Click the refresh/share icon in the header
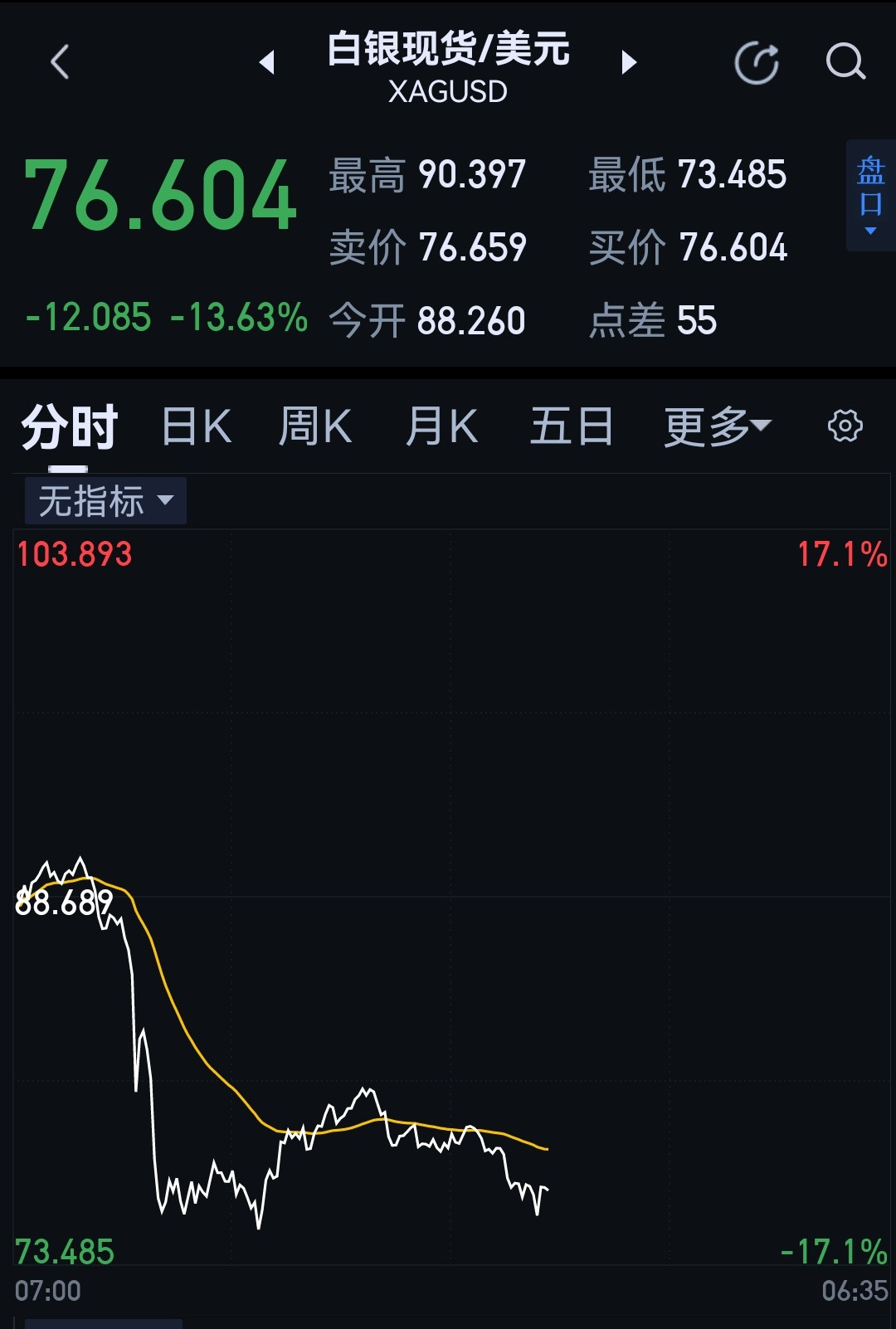The width and height of the screenshot is (896, 1329). [x=756, y=61]
